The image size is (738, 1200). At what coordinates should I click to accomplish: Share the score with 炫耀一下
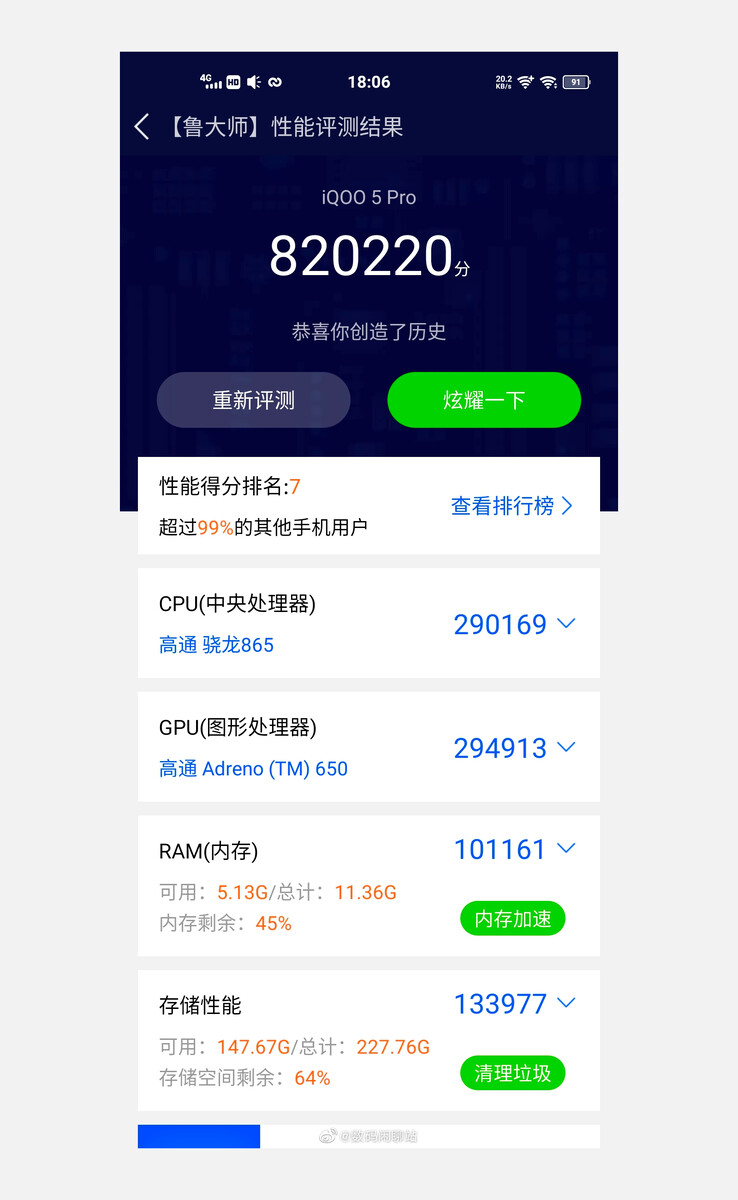point(484,400)
